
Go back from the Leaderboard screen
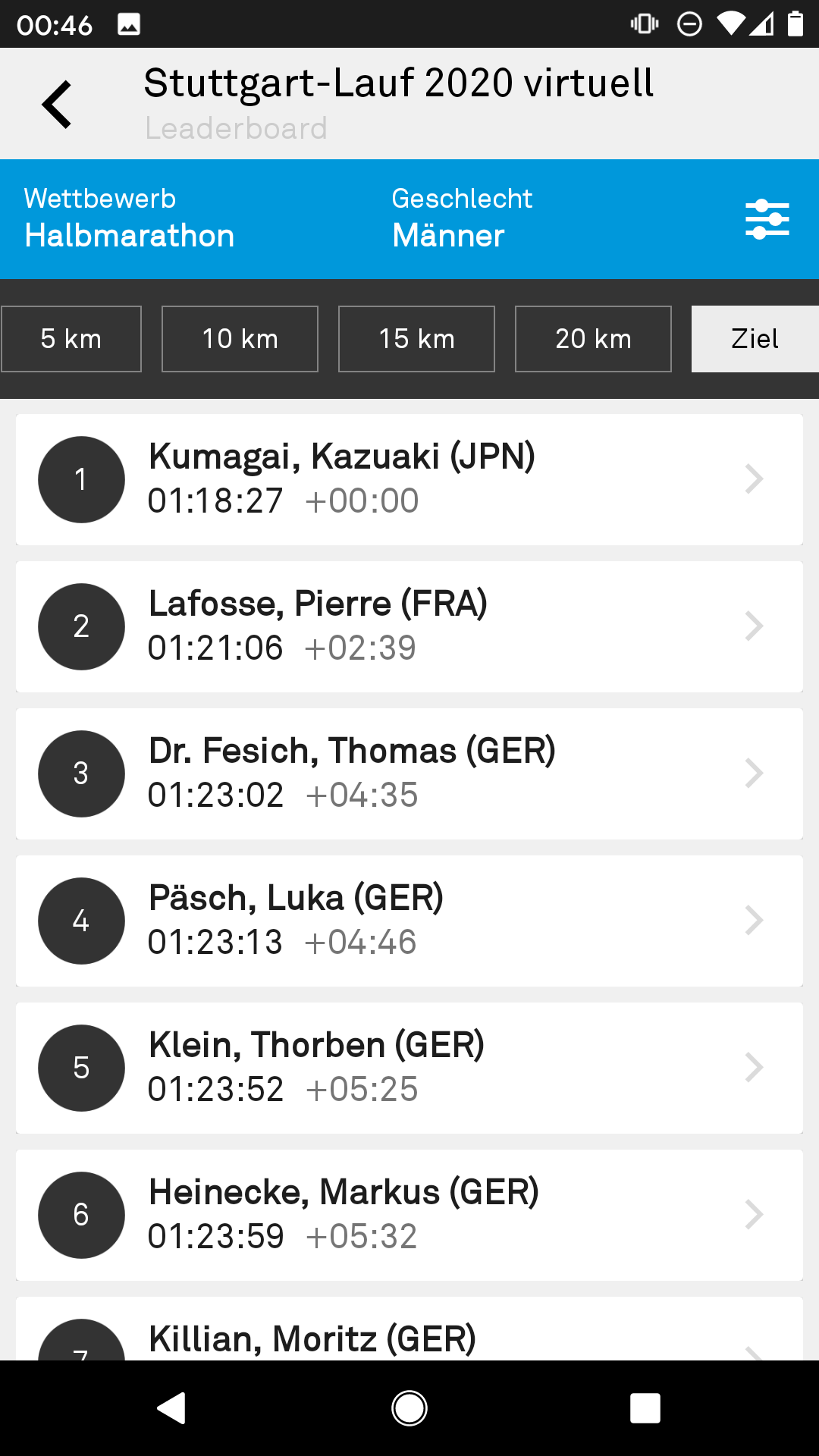(57, 105)
